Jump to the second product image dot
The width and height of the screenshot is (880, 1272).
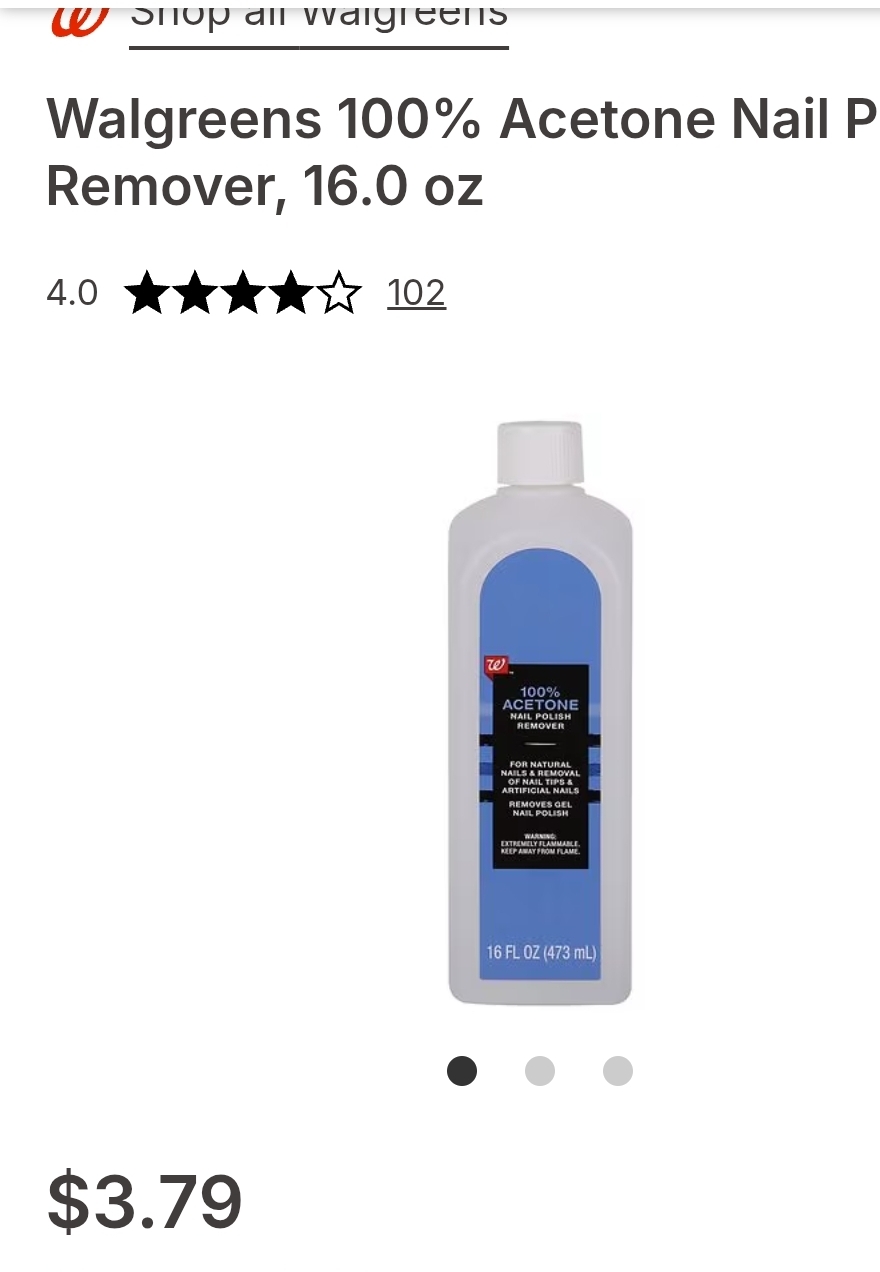point(540,1071)
